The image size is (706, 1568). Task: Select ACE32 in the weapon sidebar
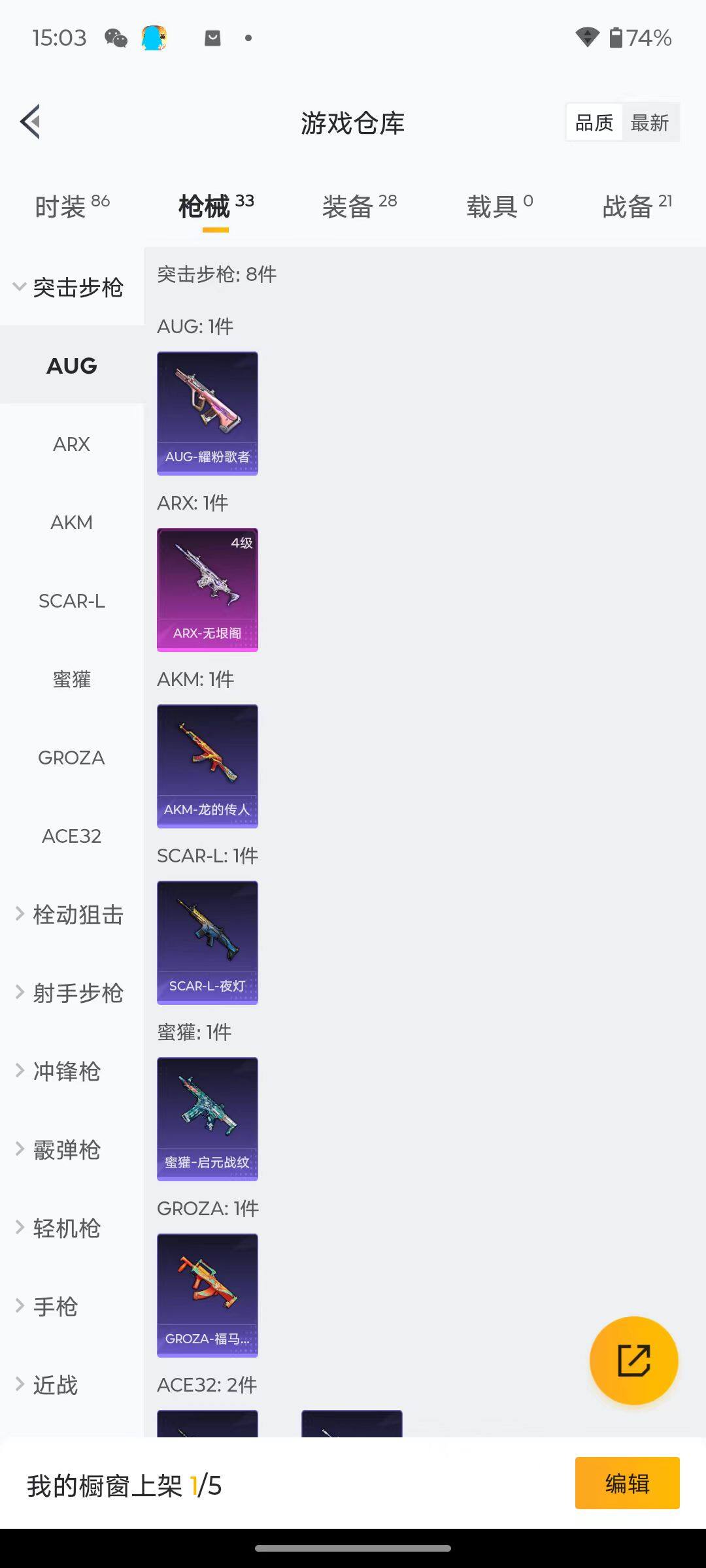point(71,836)
